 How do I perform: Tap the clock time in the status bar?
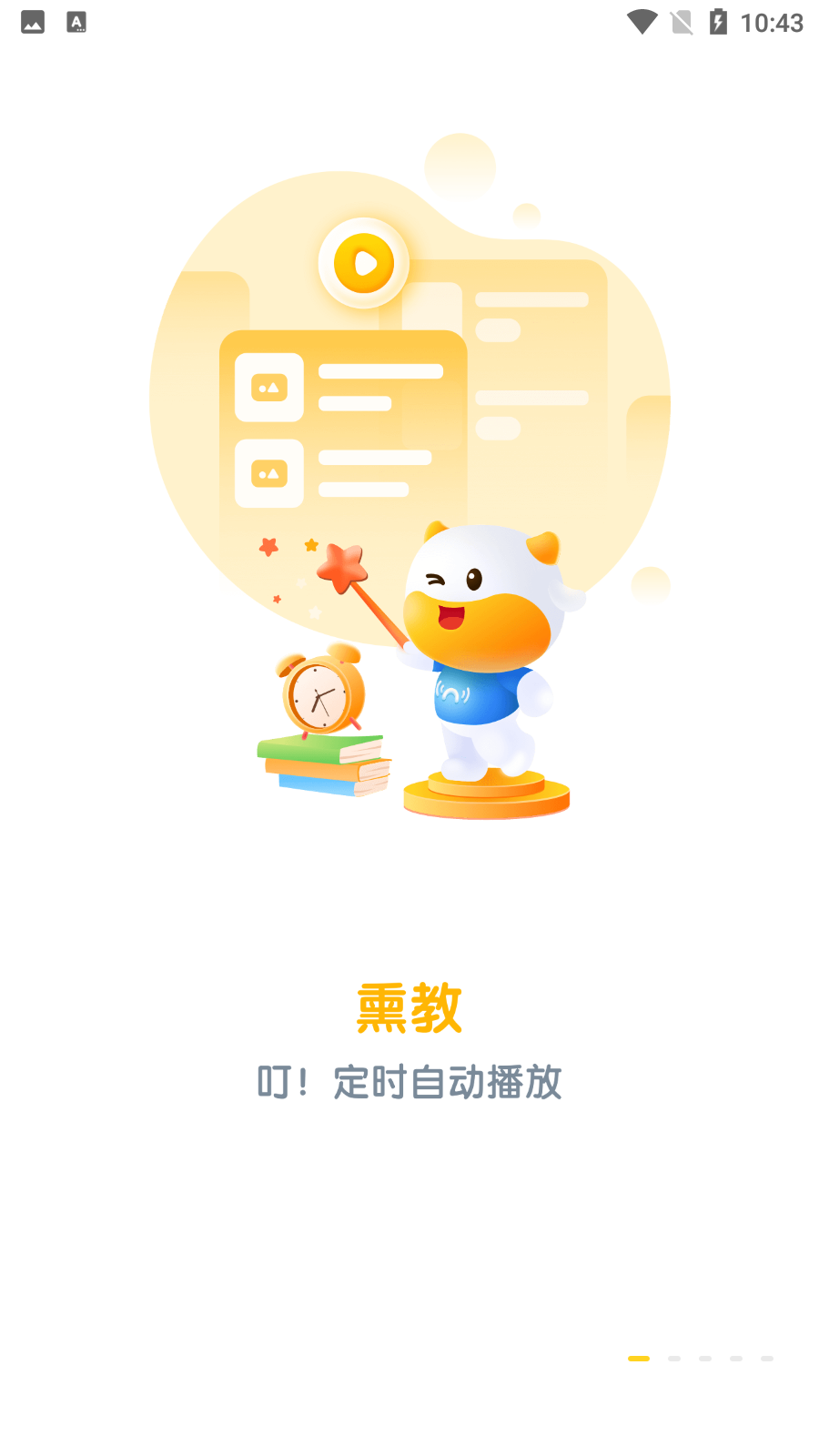pos(773,23)
